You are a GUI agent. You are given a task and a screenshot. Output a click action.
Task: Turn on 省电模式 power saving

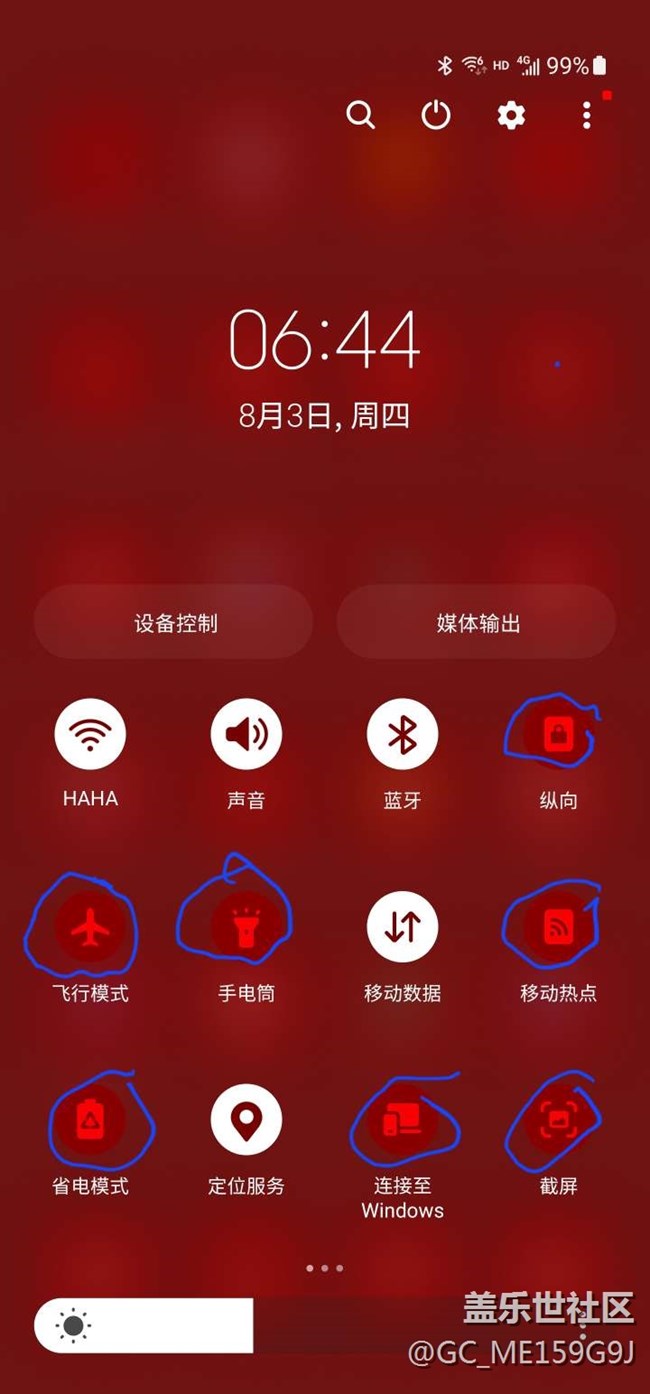pos(90,1120)
